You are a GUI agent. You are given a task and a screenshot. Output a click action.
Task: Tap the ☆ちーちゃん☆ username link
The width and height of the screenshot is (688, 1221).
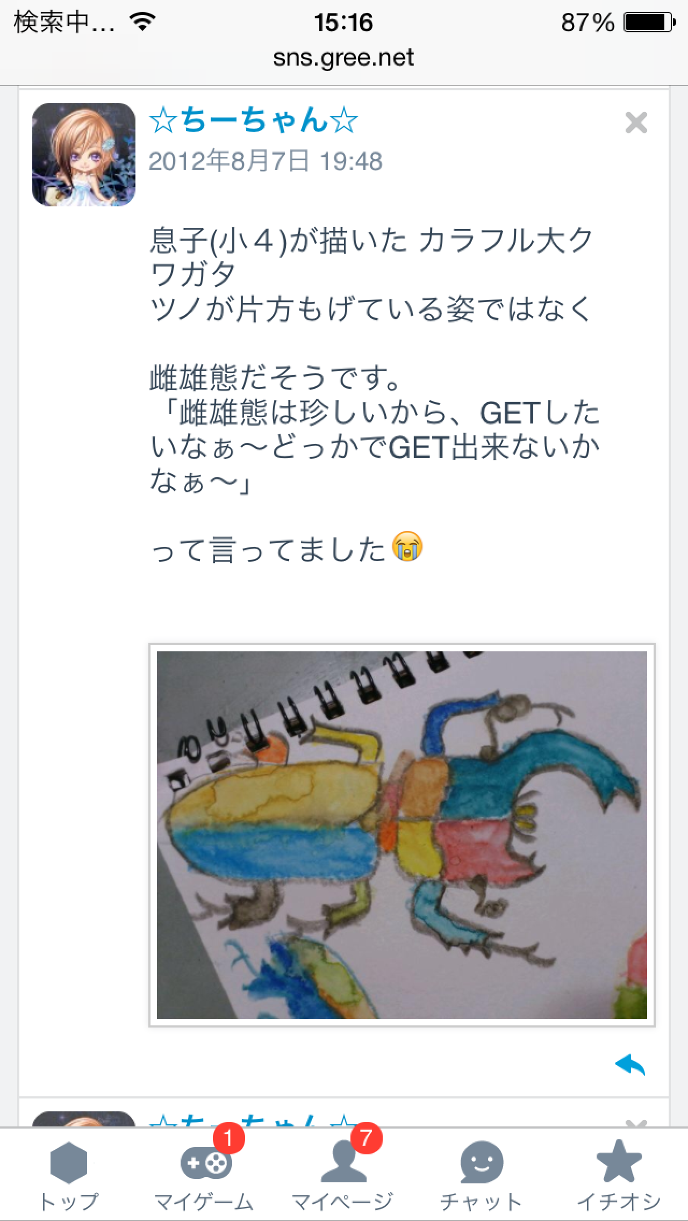pyautogui.click(x=253, y=122)
